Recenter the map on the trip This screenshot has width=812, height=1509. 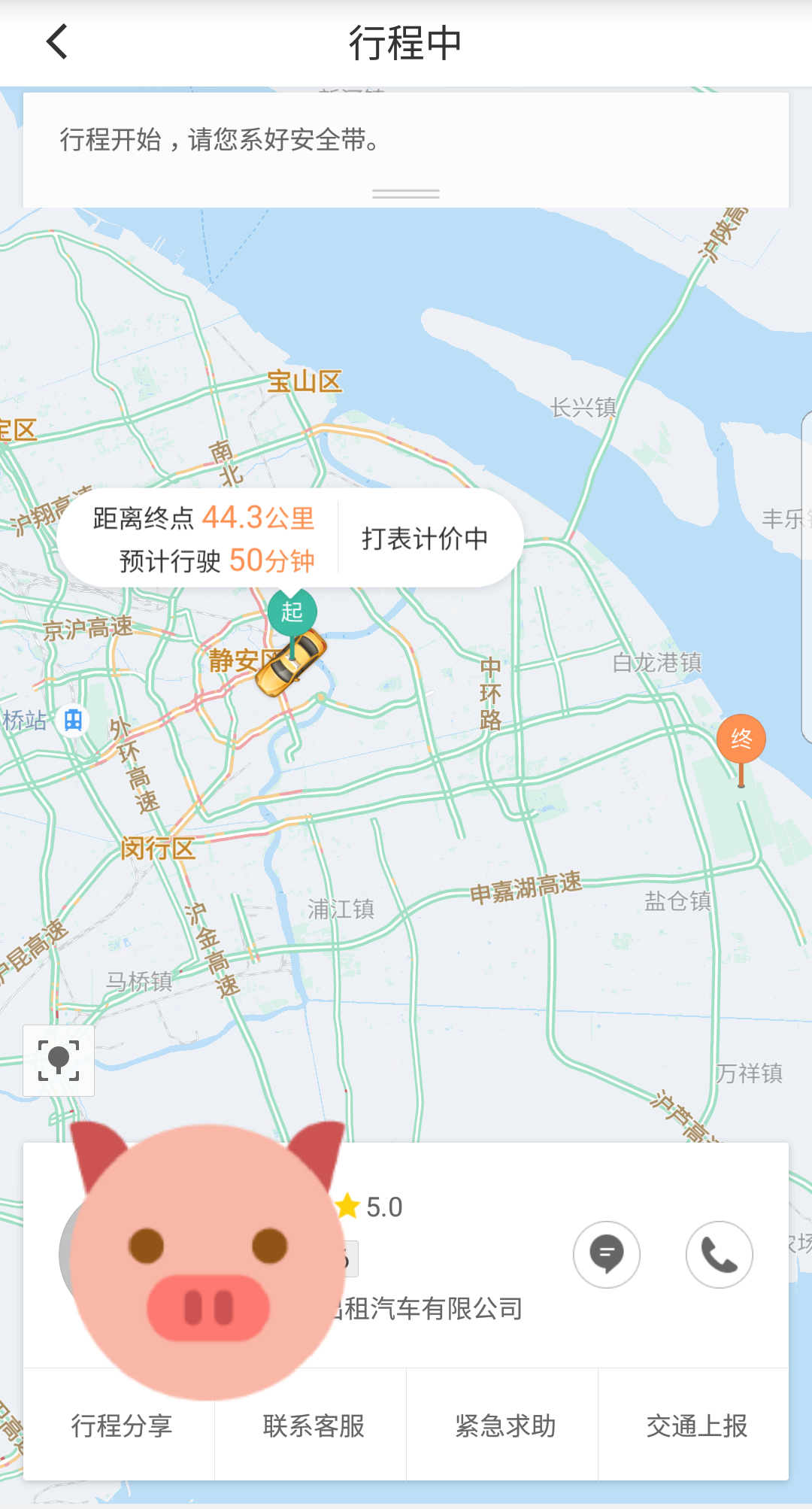click(x=59, y=1061)
